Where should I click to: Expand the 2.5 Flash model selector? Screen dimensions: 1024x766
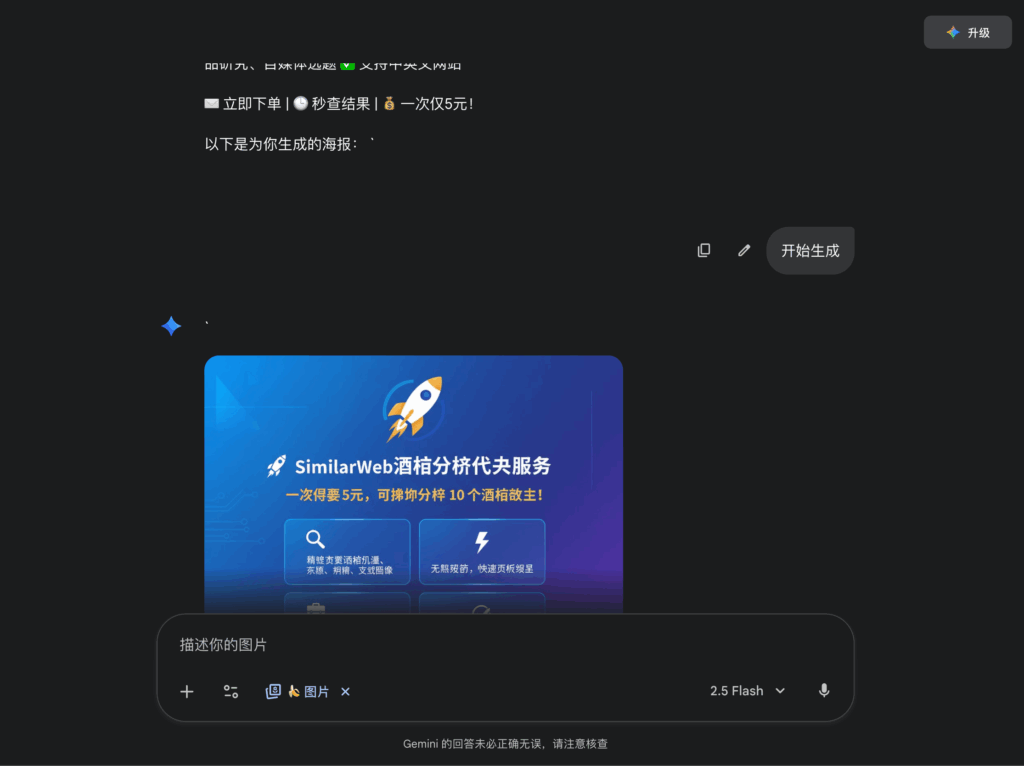tap(747, 691)
